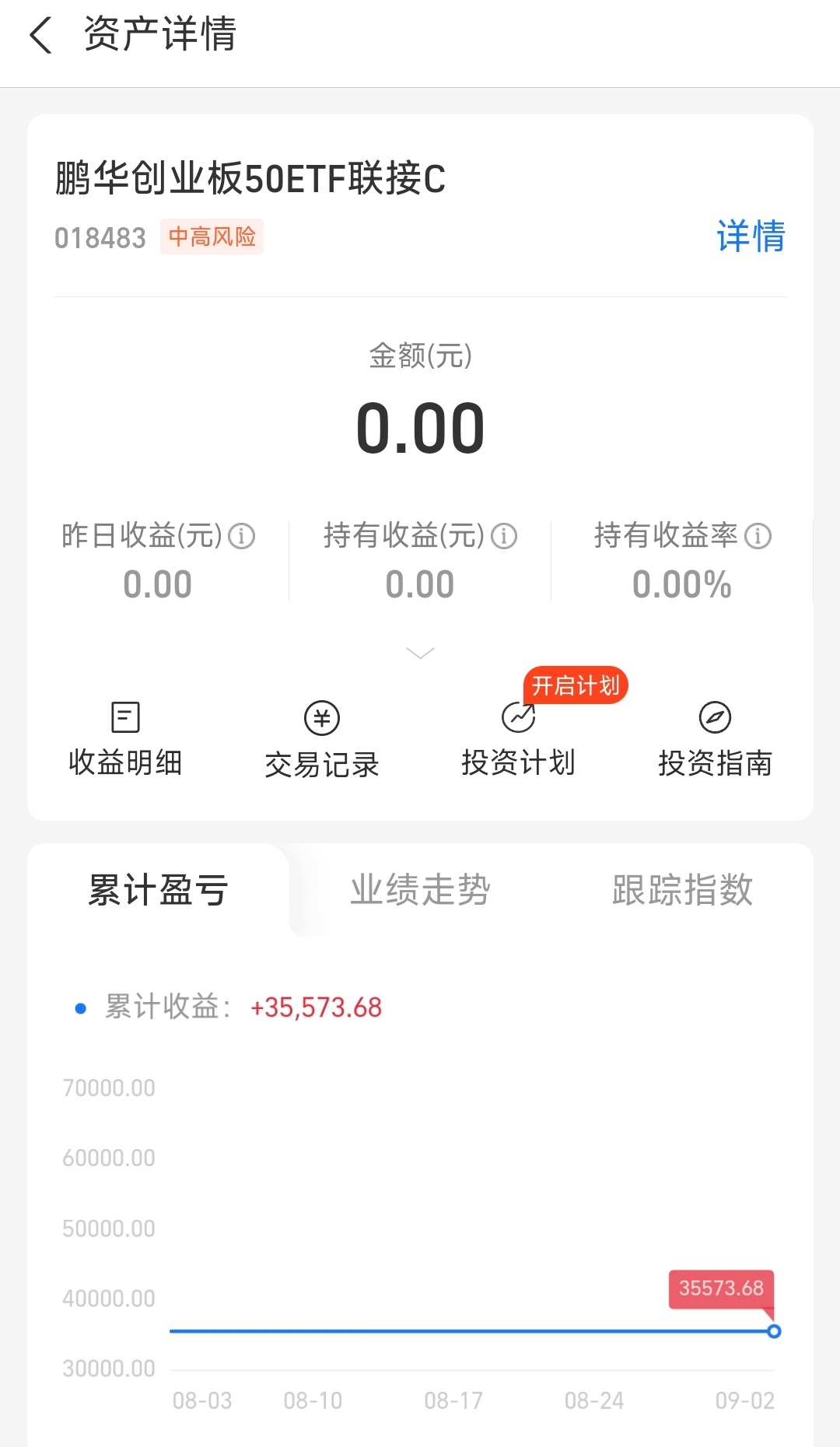This screenshot has width=840, height=1447.
Task: Go back from 资产详情 page
Action: tap(40, 36)
